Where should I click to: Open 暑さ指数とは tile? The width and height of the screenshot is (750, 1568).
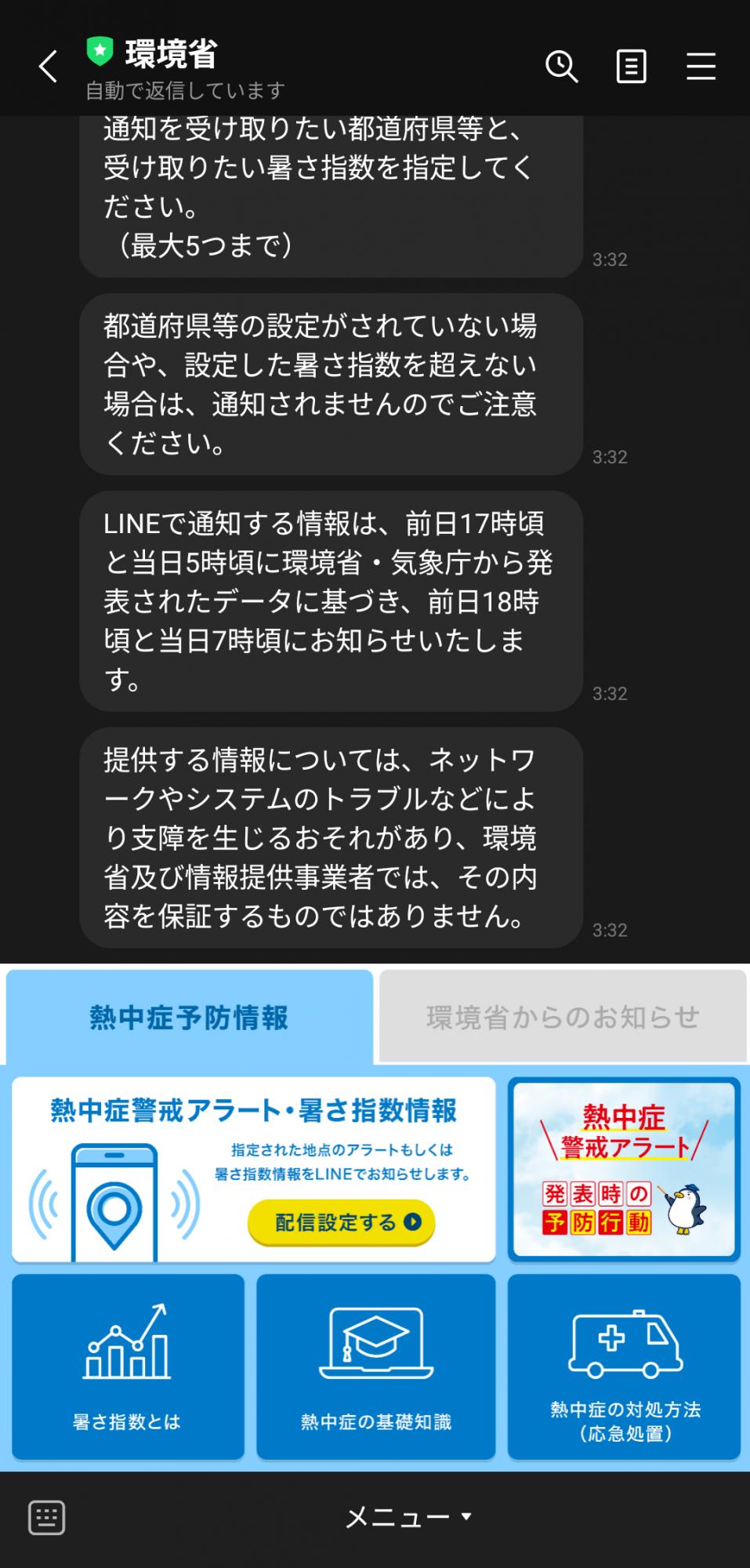(128, 1367)
